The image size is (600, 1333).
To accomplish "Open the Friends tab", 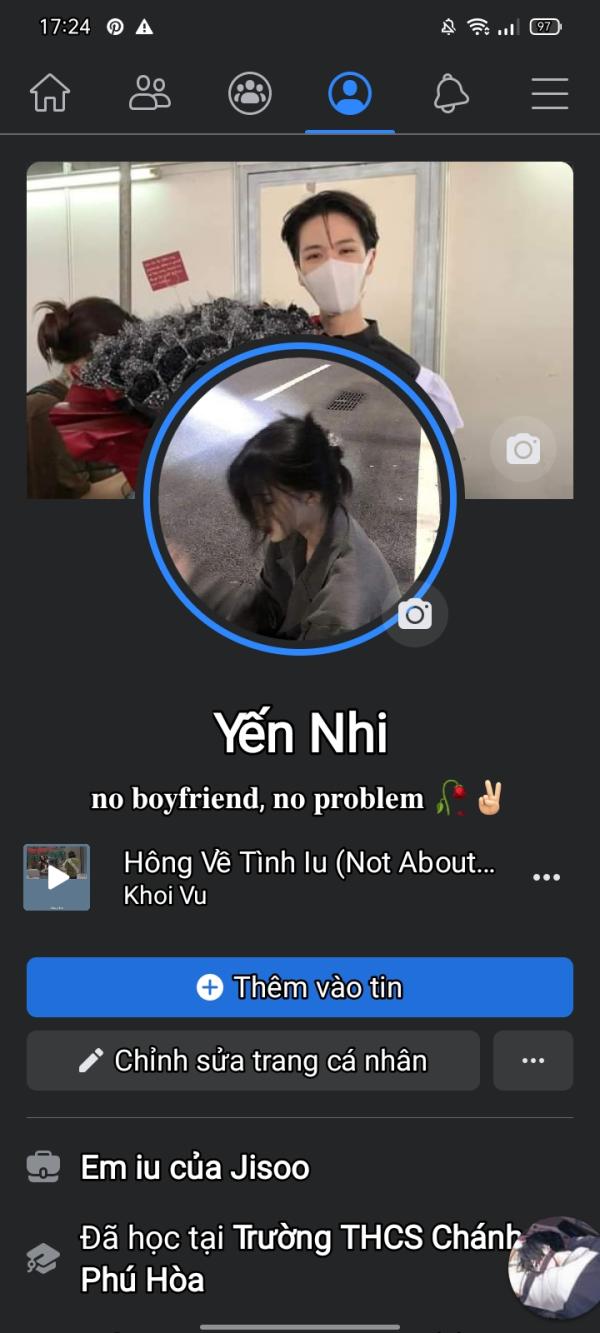I will tap(150, 93).
